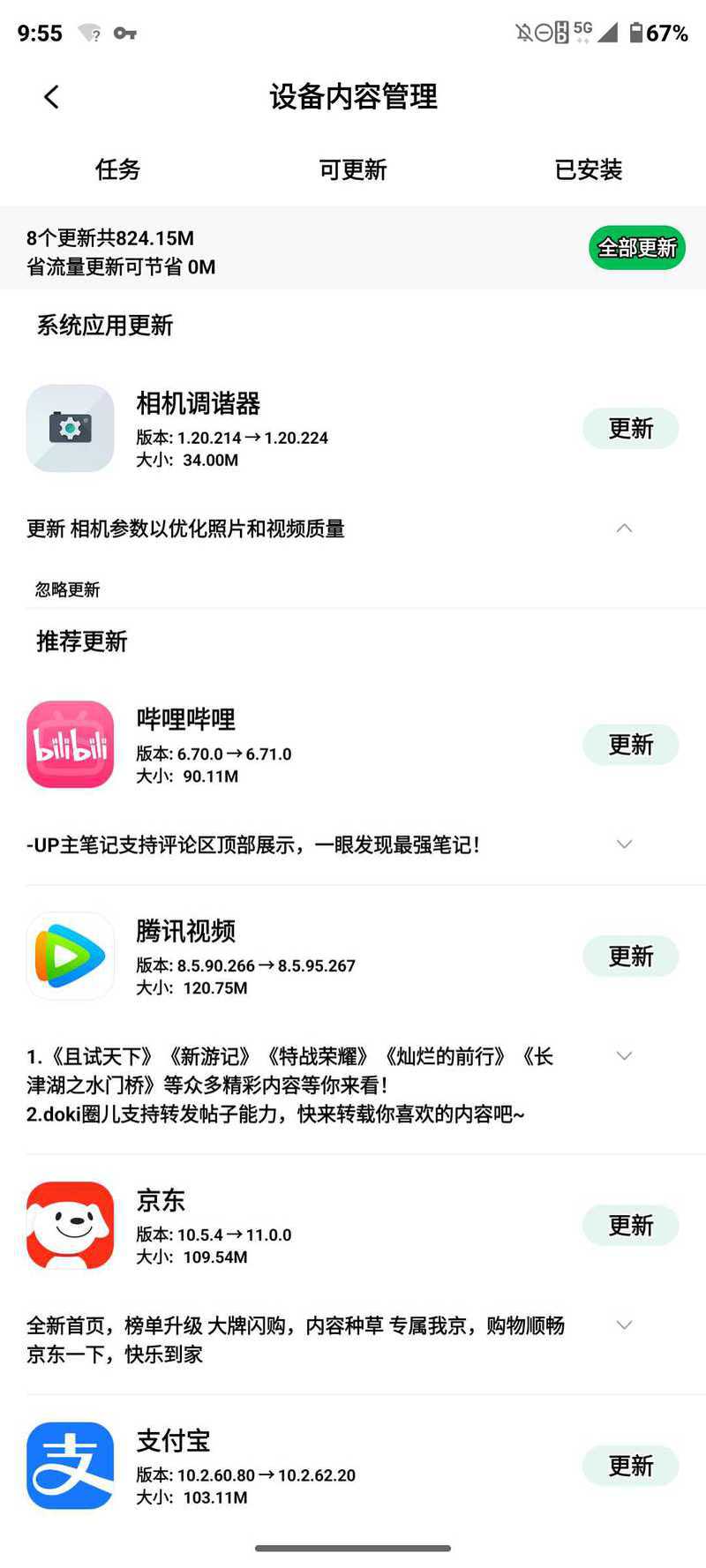Switch to the 任务 tab
Image resolution: width=706 pixels, height=1568 pixels.
[x=117, y=169]
